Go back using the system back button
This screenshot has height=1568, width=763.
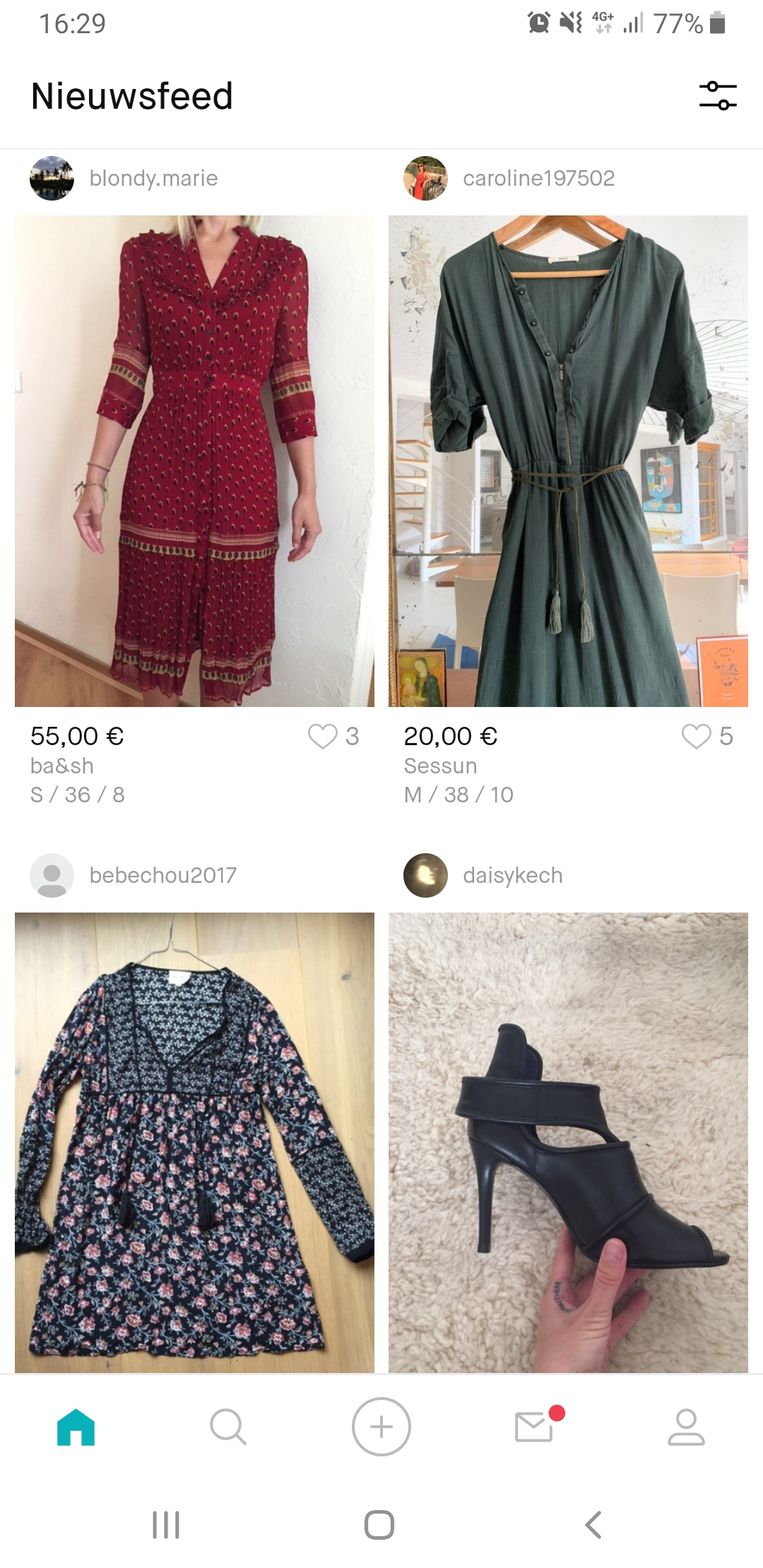(x=593, y=1524)
